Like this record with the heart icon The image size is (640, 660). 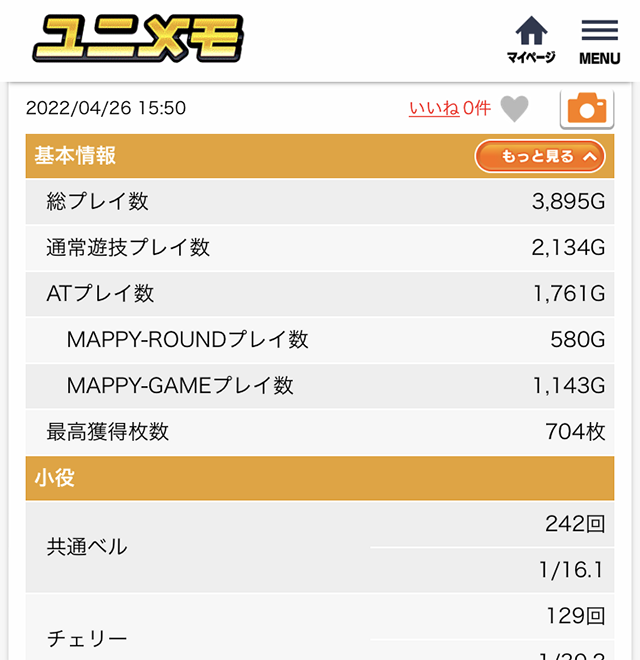pyautogui.click(x=514, y=108)
